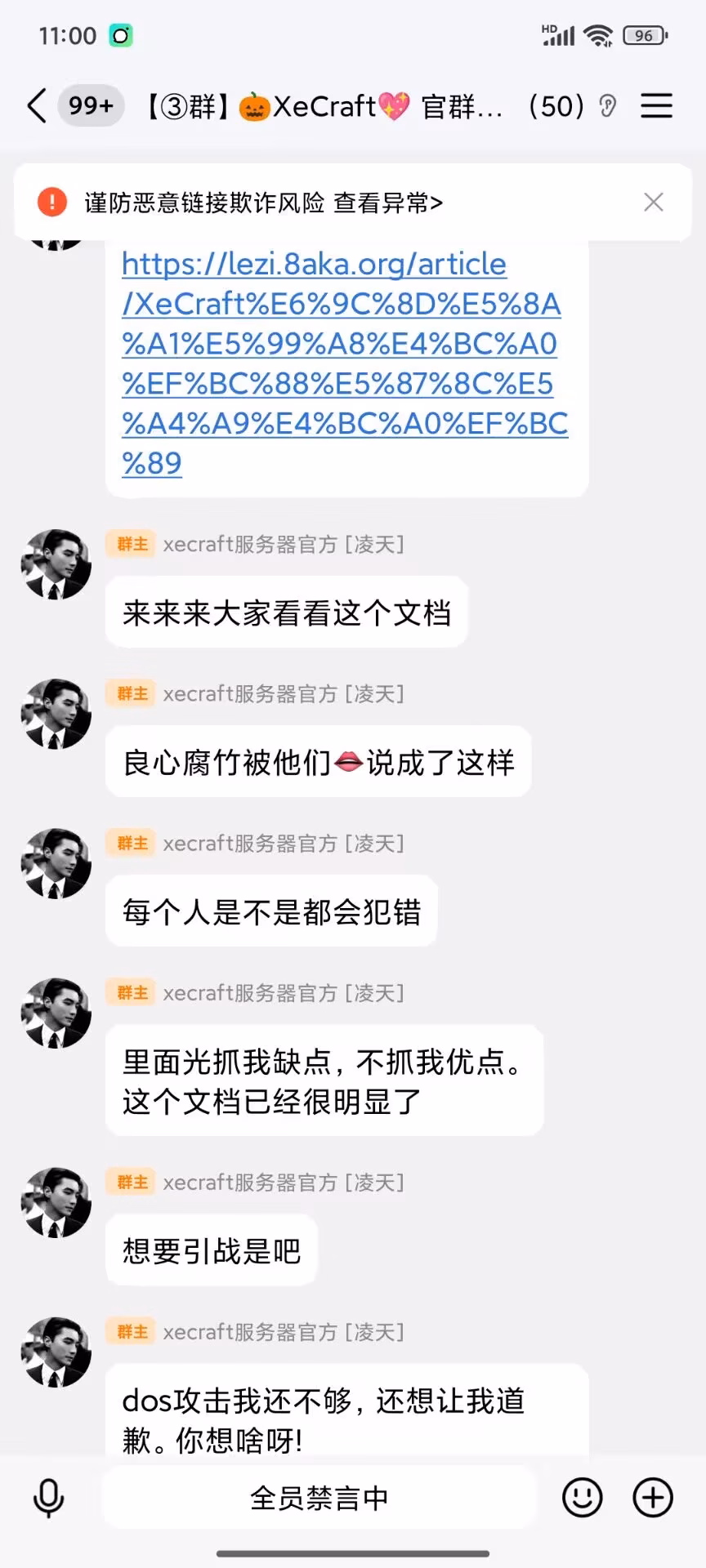The height and width of the screenshot is (1568, 706).
Task: Open the group menu with three lines
Action: pos(655,106)
